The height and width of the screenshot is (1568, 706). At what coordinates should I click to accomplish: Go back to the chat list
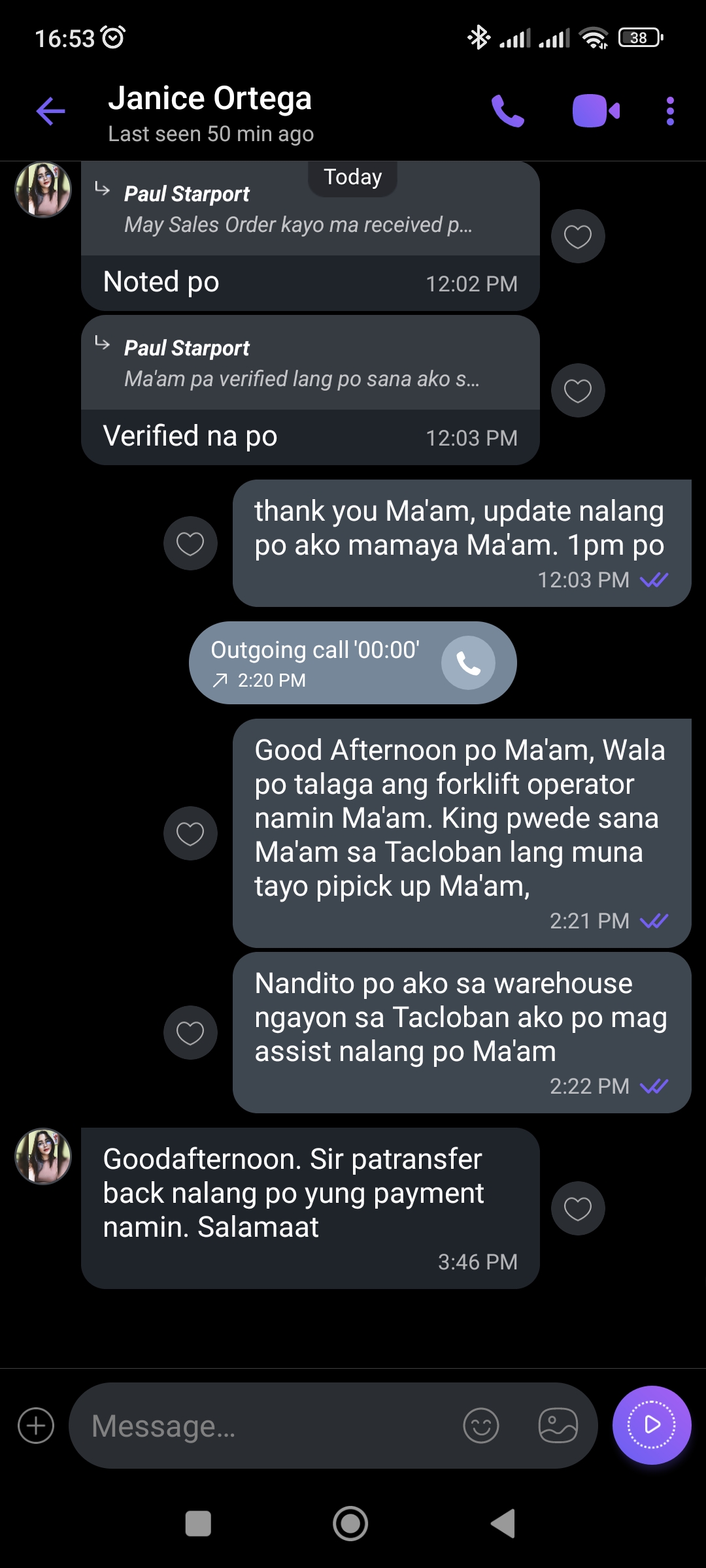pos(50,111)
